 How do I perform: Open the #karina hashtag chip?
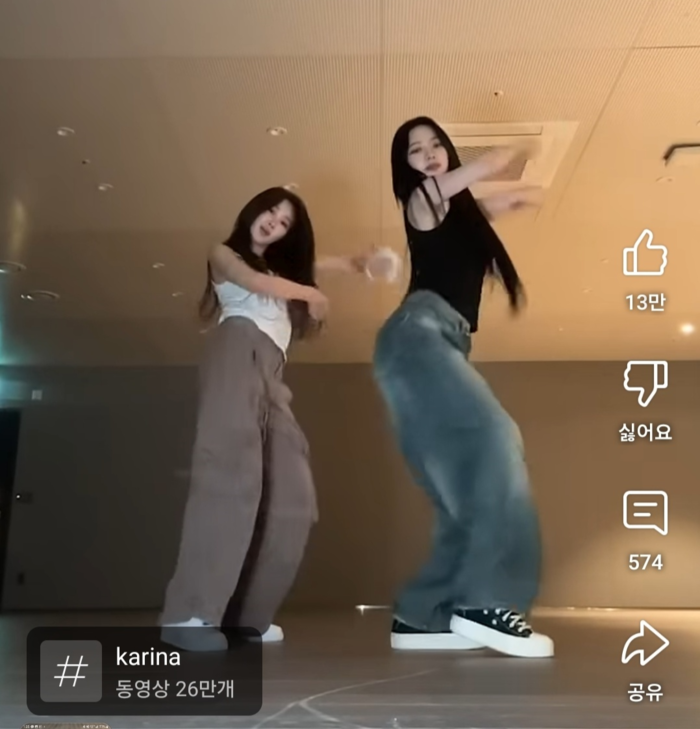point(144,671)
